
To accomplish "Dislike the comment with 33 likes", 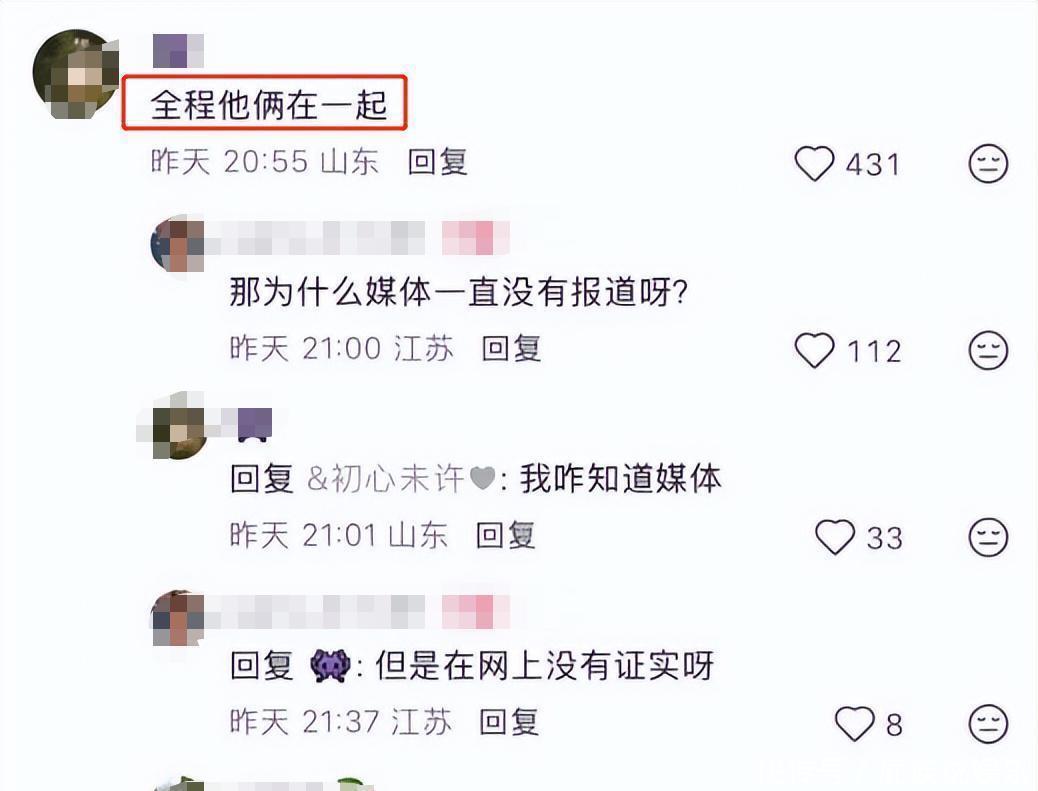I will 988,537.
